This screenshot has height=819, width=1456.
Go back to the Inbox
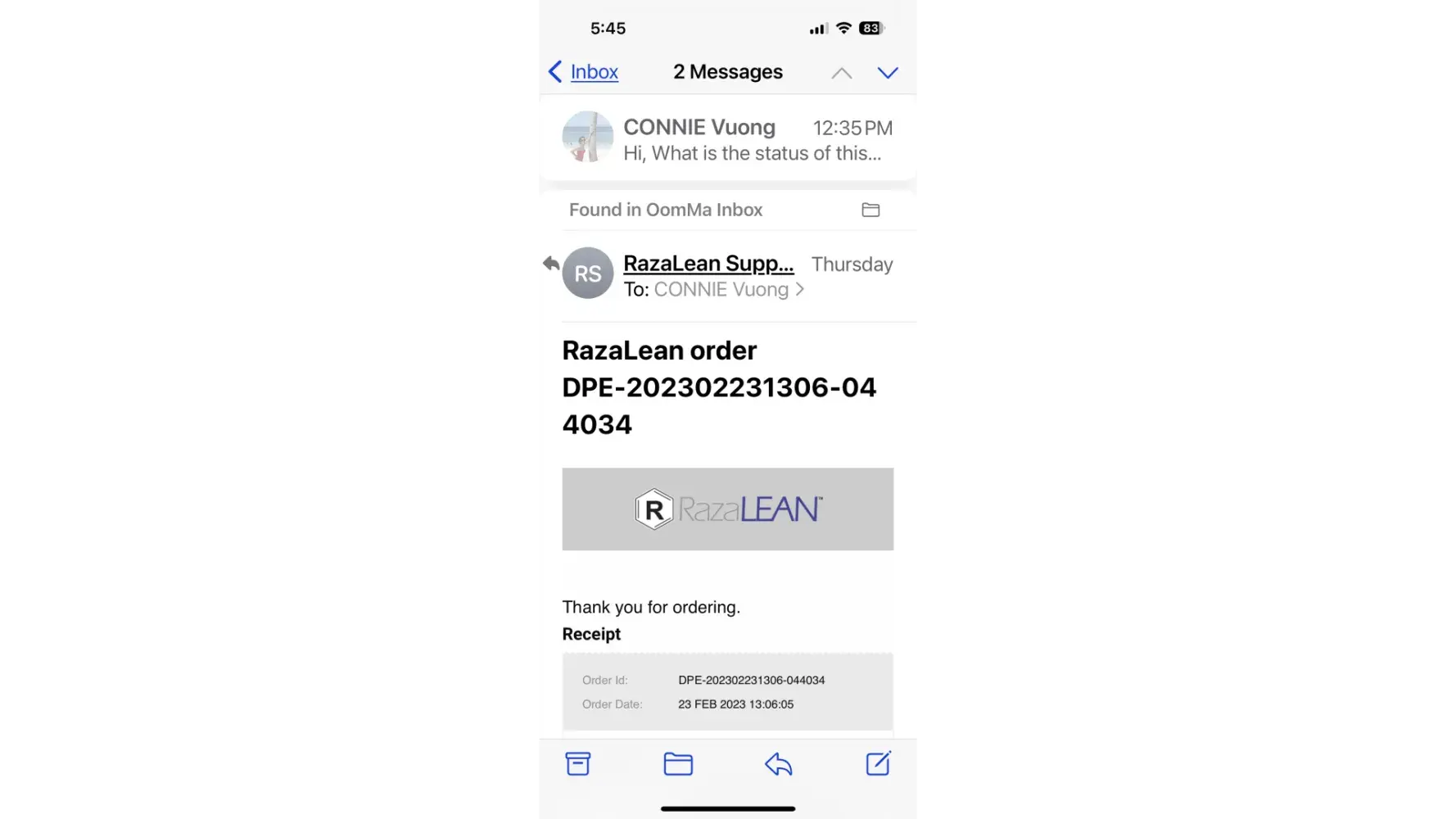(x=584, y=72)
